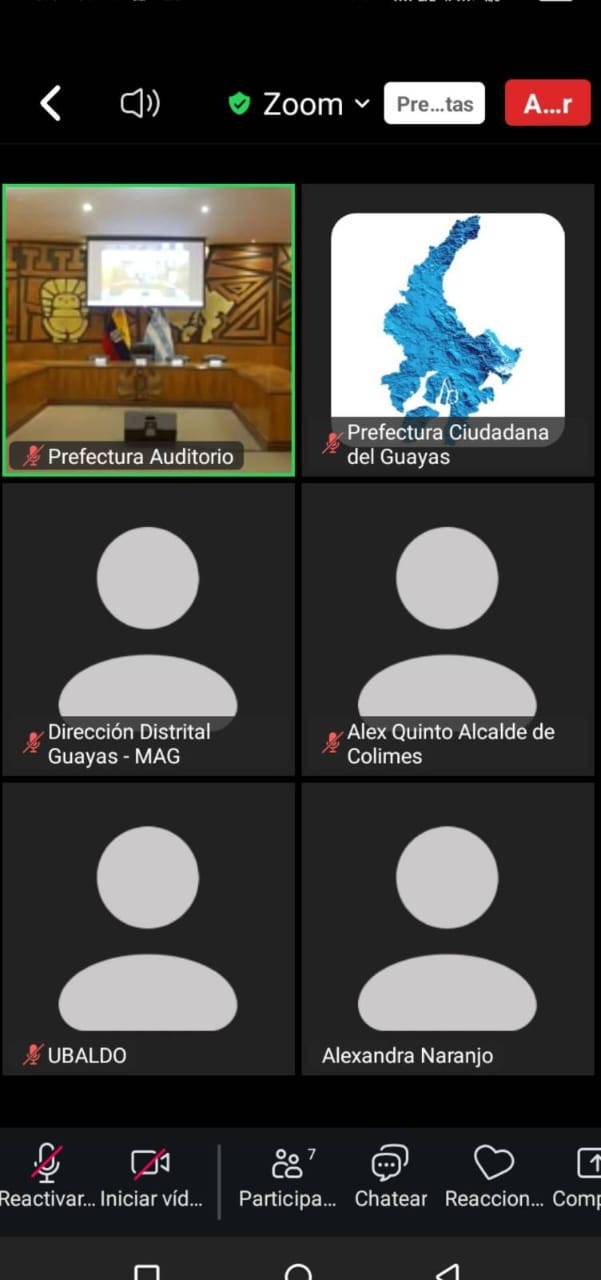Open the participants list

[x=288, y=1175]
